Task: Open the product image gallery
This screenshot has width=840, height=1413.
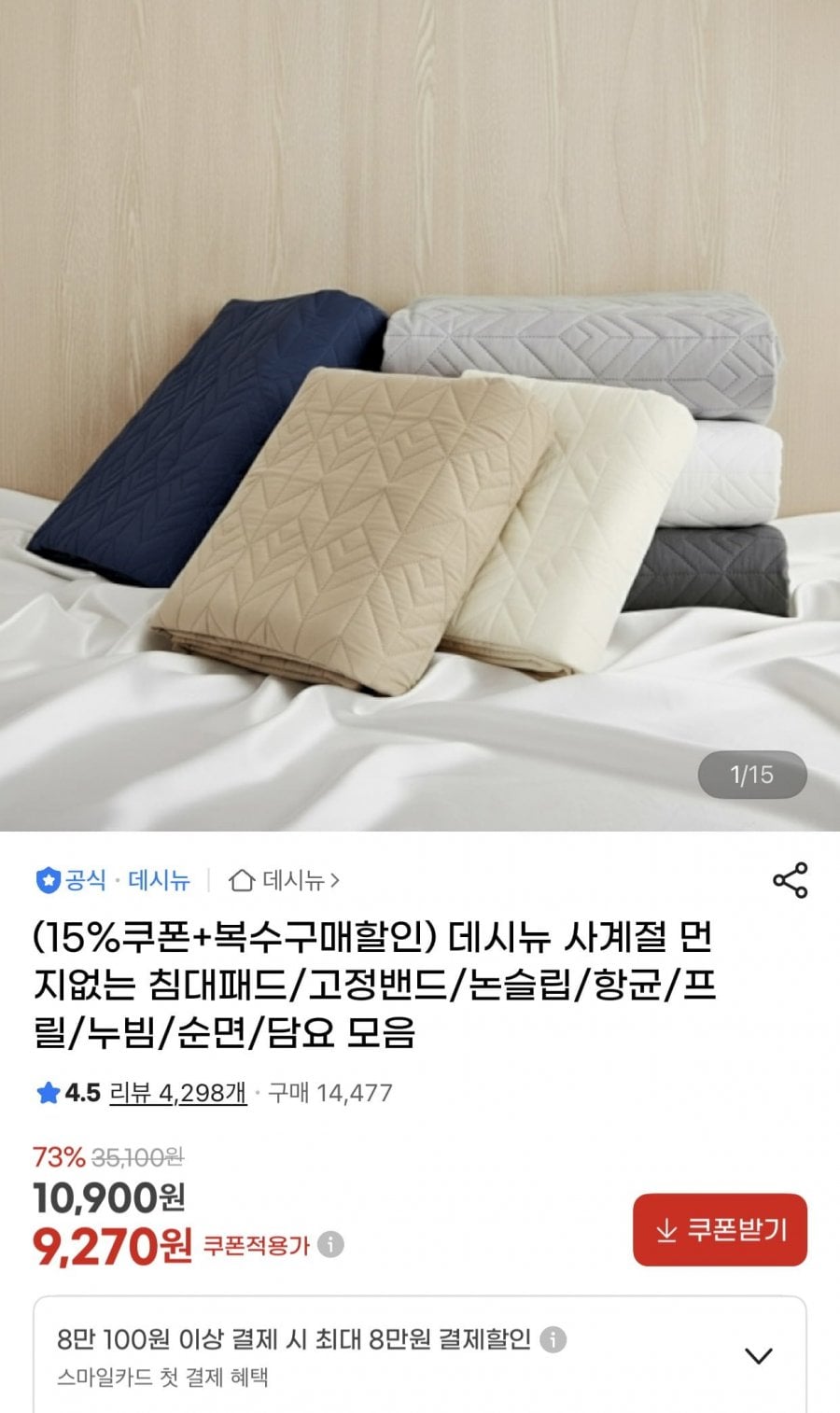Action: tap(420, 415)
